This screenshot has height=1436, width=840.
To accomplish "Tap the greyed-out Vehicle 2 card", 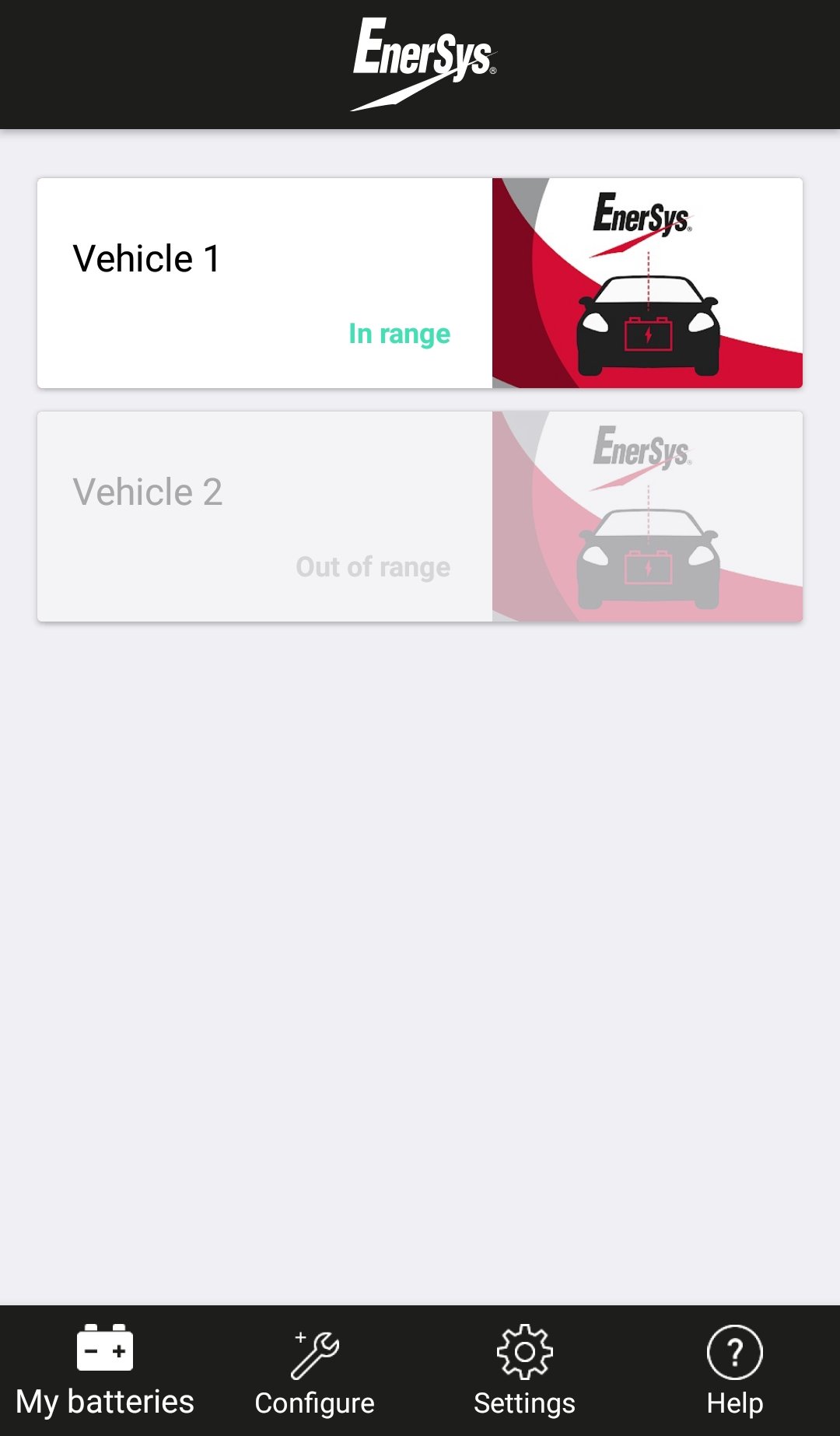I will pos(264,516).
